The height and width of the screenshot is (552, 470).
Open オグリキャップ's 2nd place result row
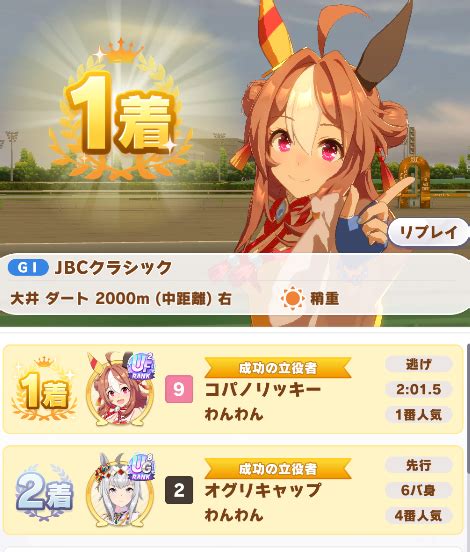233,490
